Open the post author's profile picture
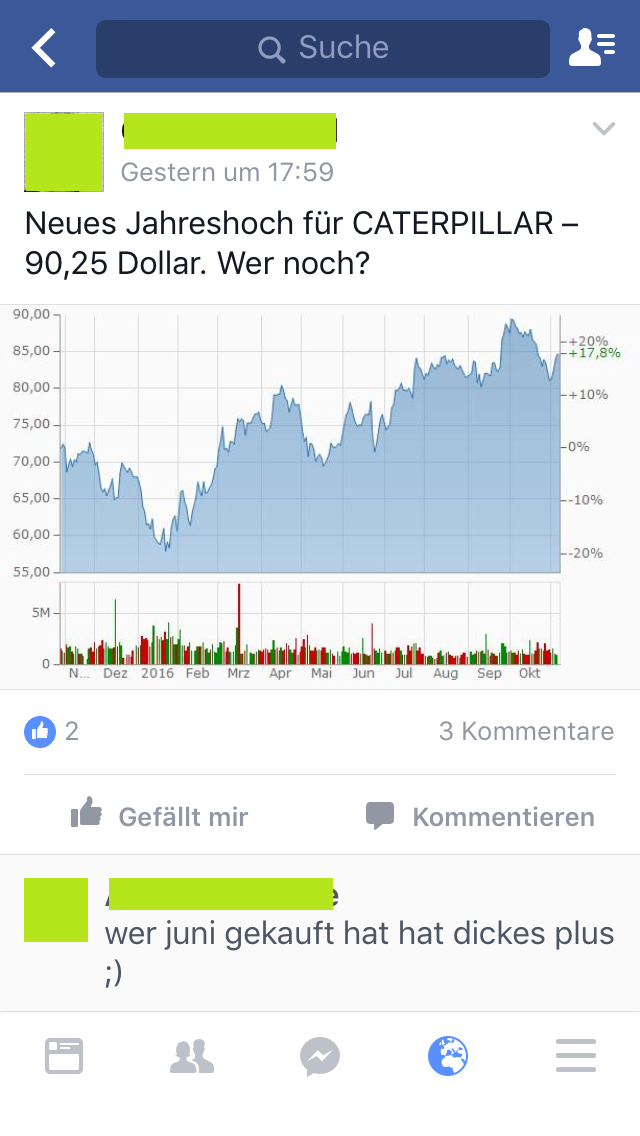 coord(64,152)
